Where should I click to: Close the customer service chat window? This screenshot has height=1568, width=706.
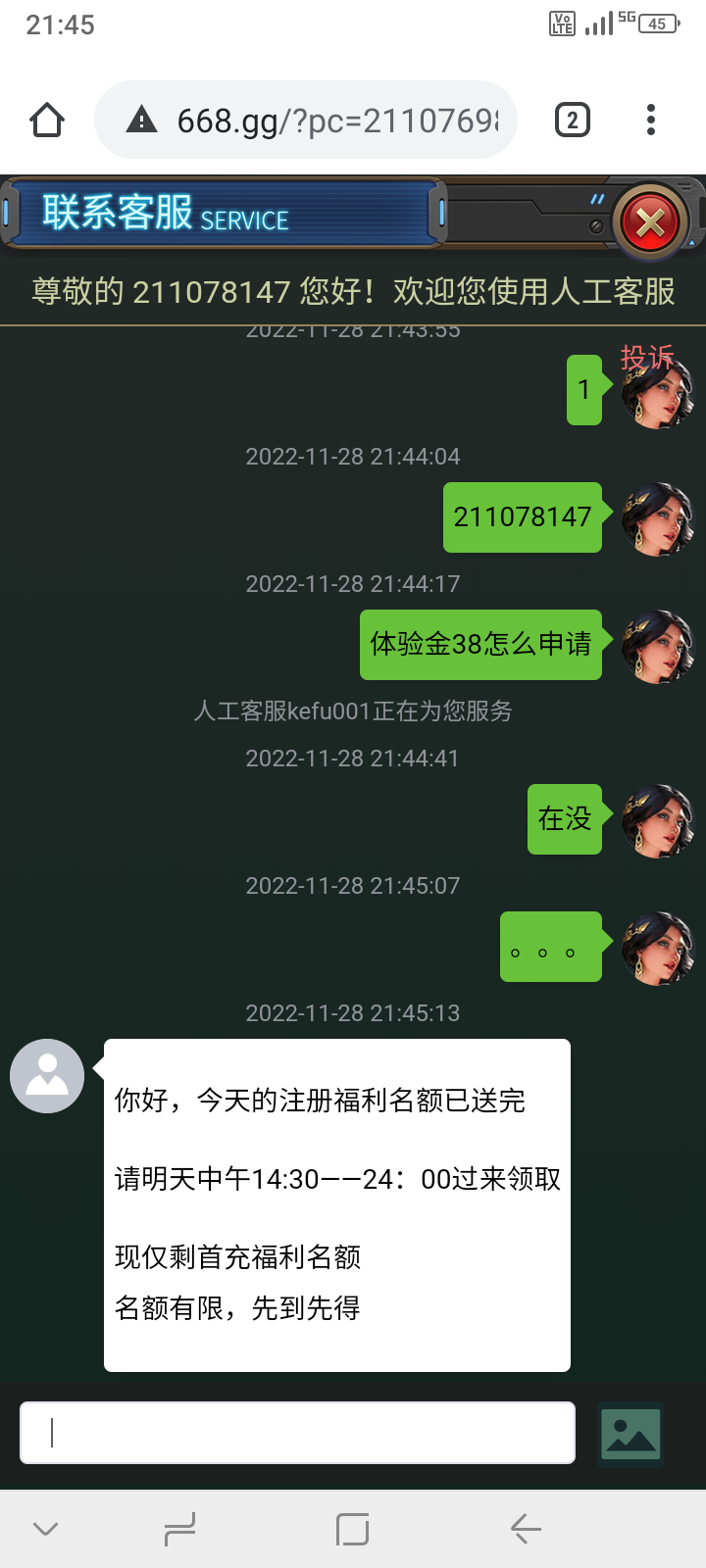point(650,222)
